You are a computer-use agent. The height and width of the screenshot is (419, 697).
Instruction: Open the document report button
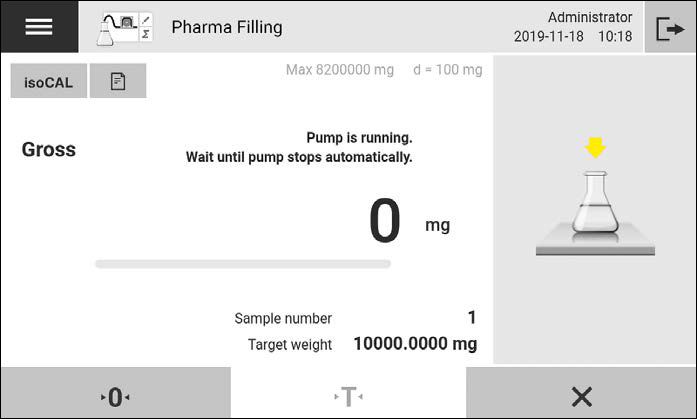click(x=118, y=82)
